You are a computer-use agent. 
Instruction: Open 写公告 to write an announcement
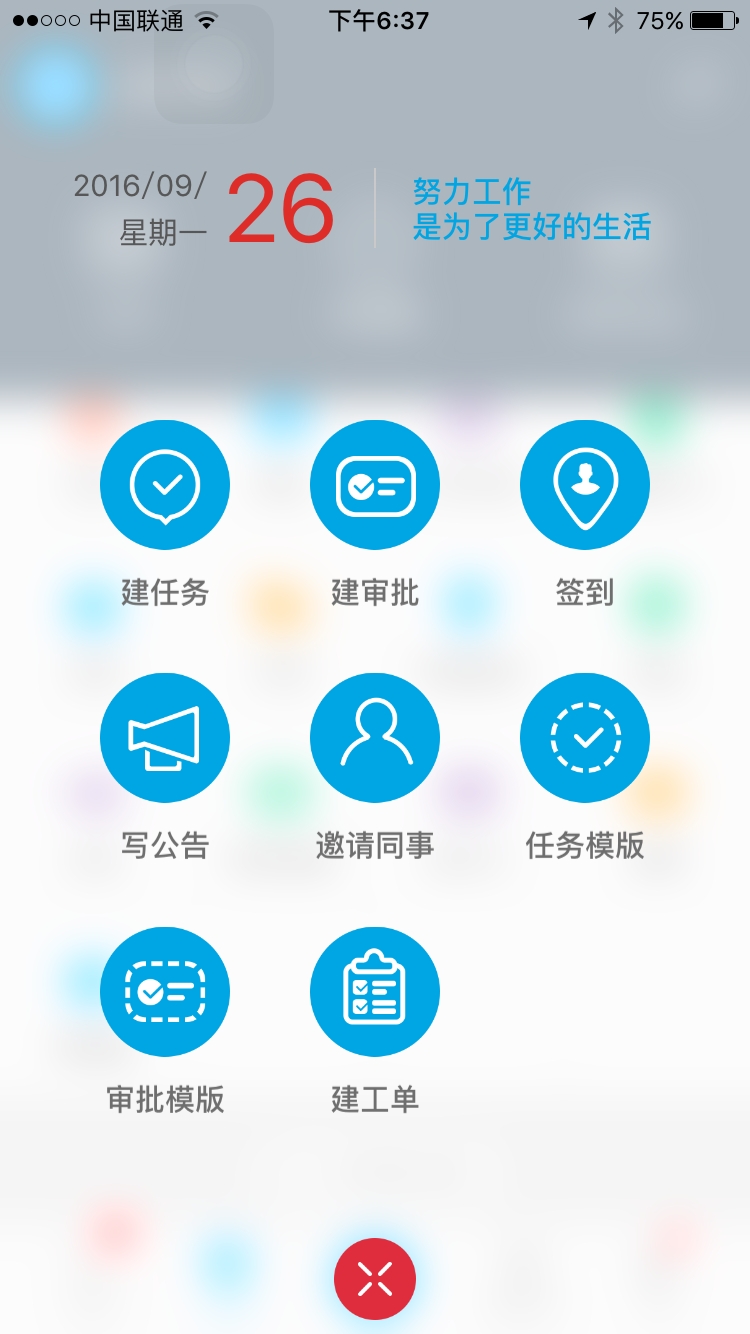pyautogui.click(x=165, y=739)
